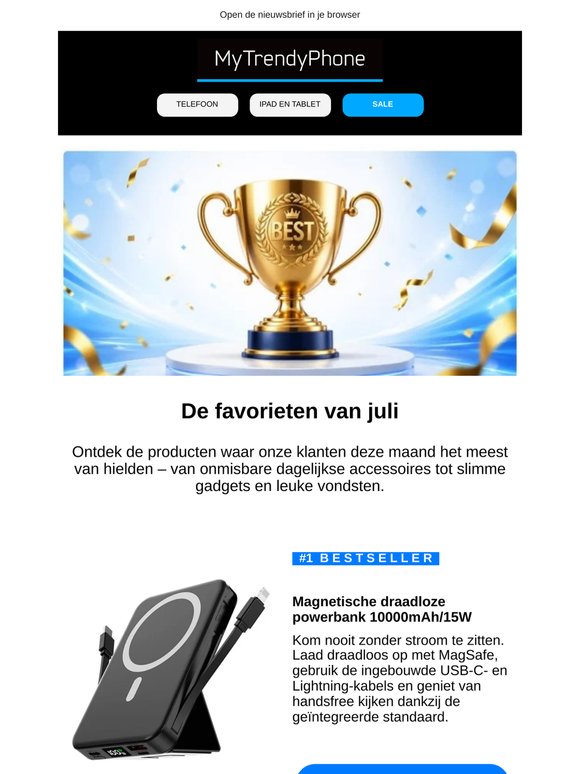Image resolution: width=580 pixels, height=774 pixels.
Task: Open the trophy banner image
Action: [290, 263]
